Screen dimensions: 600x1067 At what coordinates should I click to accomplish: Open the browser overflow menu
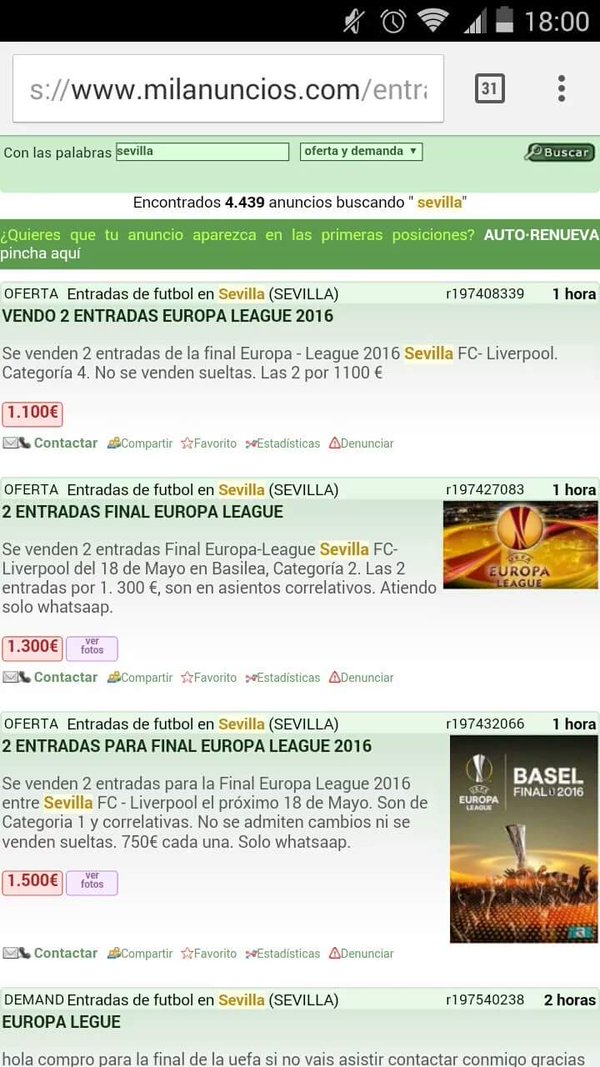562,89
